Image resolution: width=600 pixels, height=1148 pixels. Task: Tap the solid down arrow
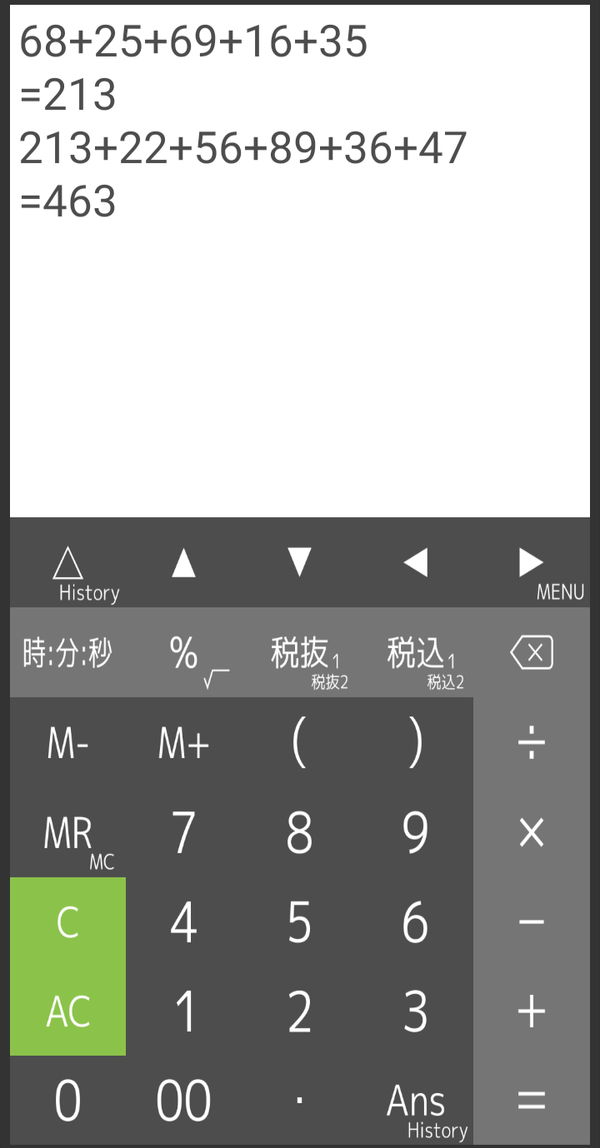pyautogui.click(x=299, y=564)
